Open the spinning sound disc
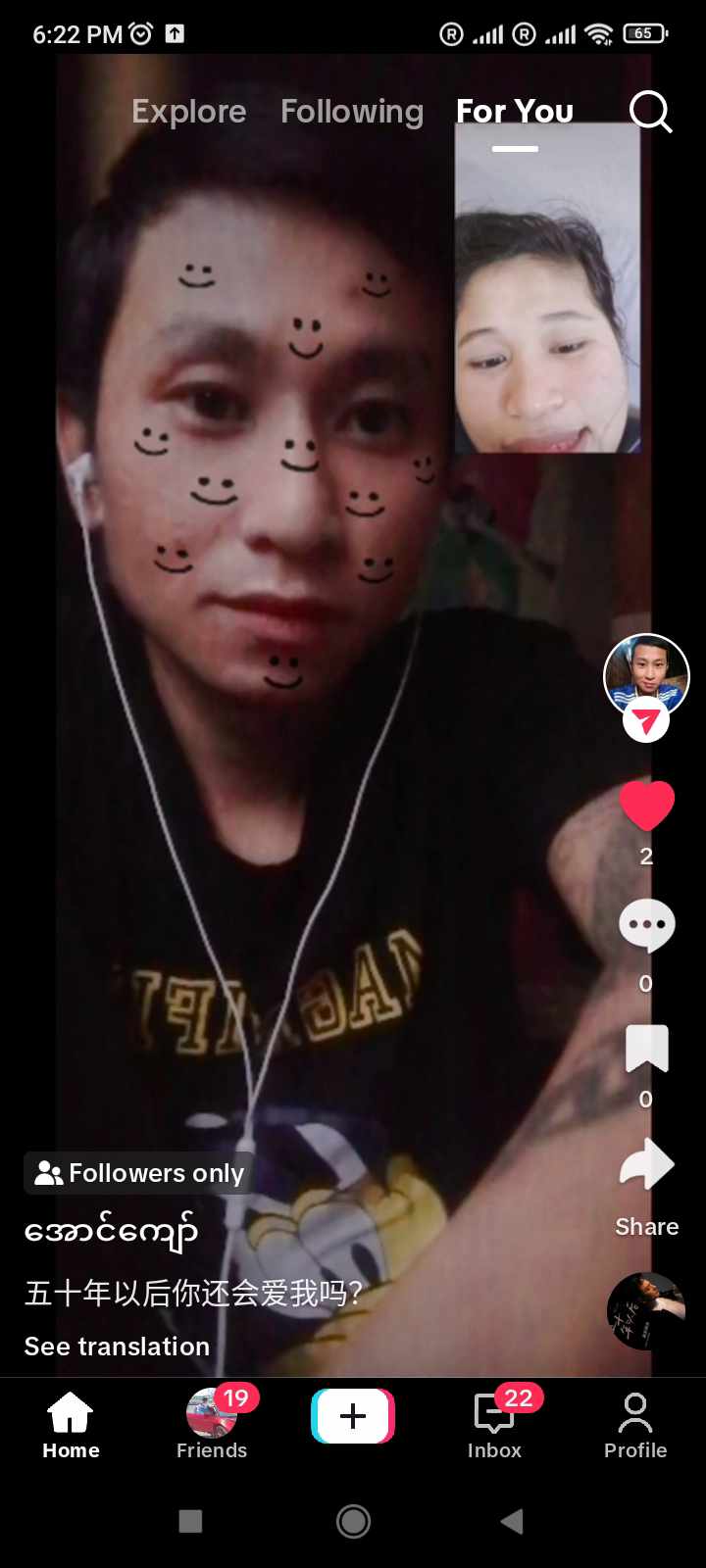This screenshot has width=706, height=1568. pyautogui.click(x=646, y=1310)
